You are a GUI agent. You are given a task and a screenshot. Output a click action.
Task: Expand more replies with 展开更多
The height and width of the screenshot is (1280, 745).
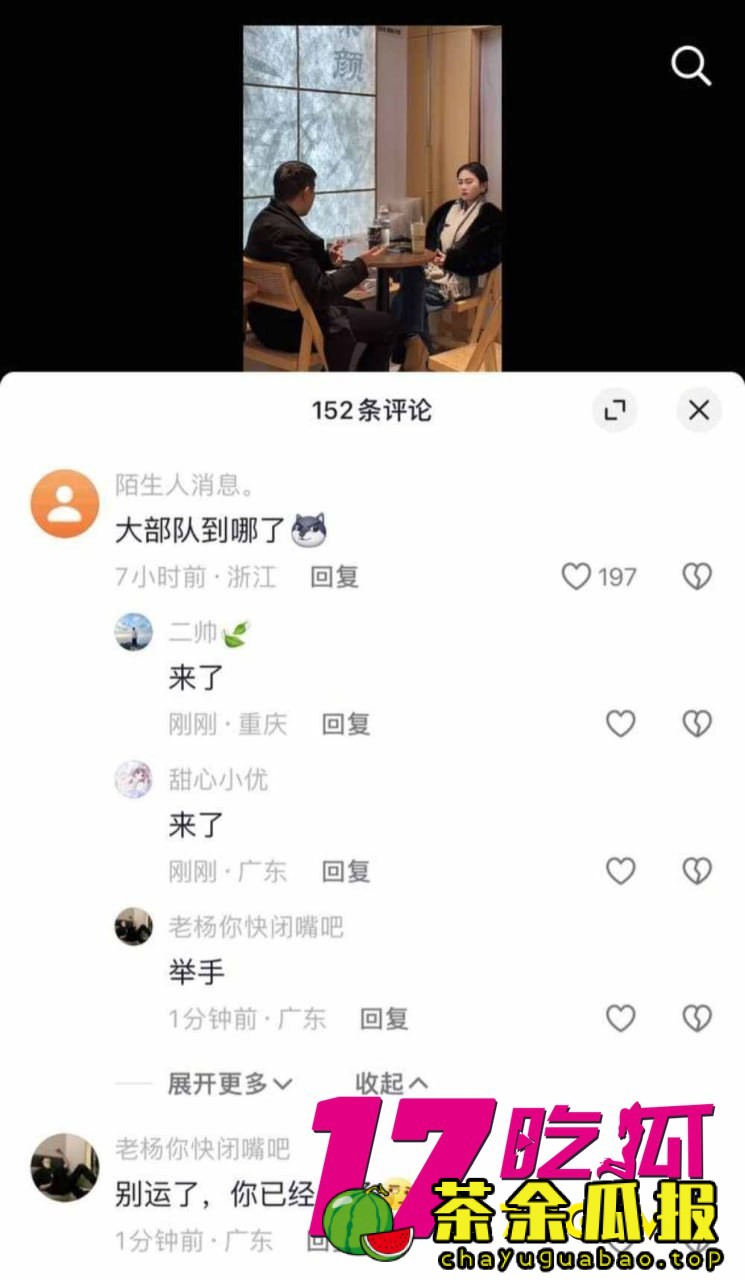229,1083
